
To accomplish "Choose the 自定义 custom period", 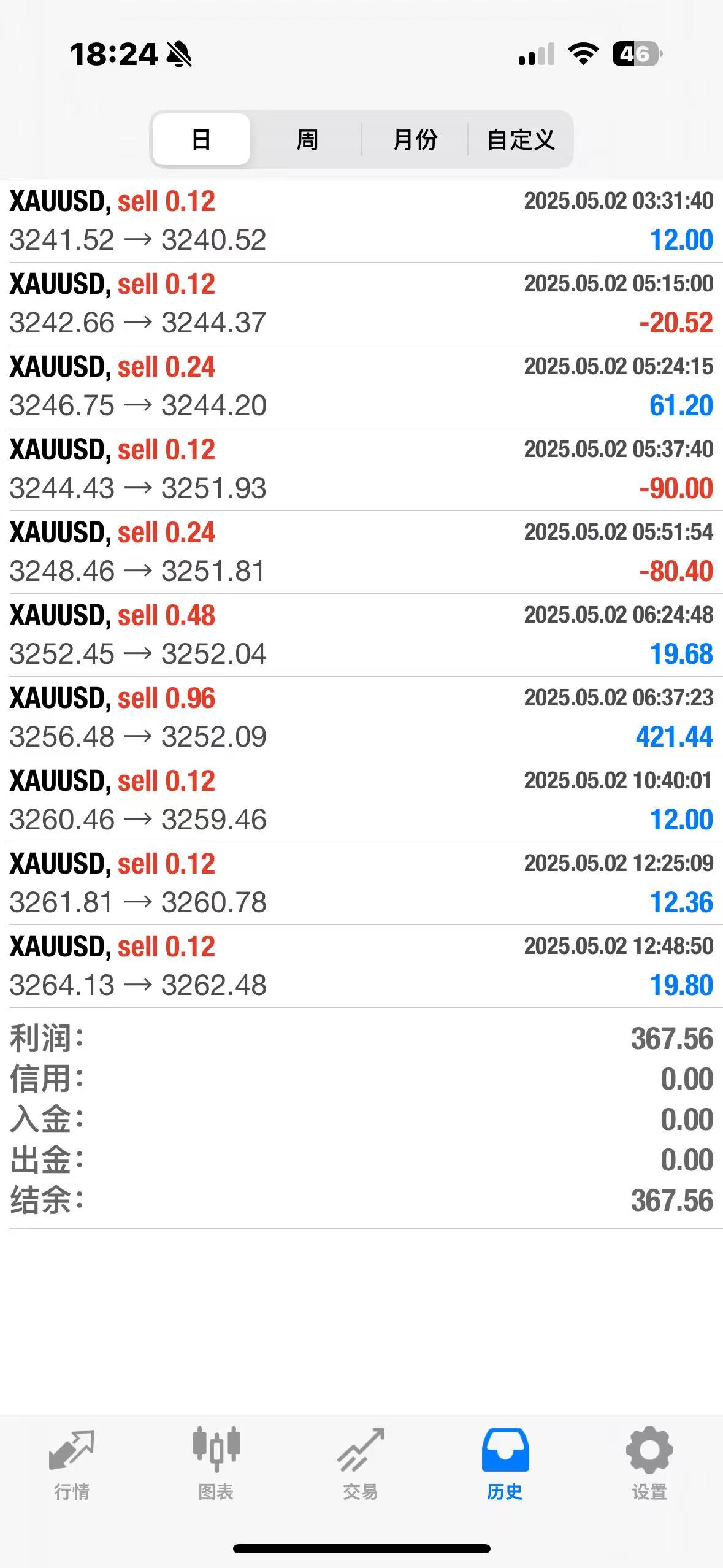I will (521, 139).
